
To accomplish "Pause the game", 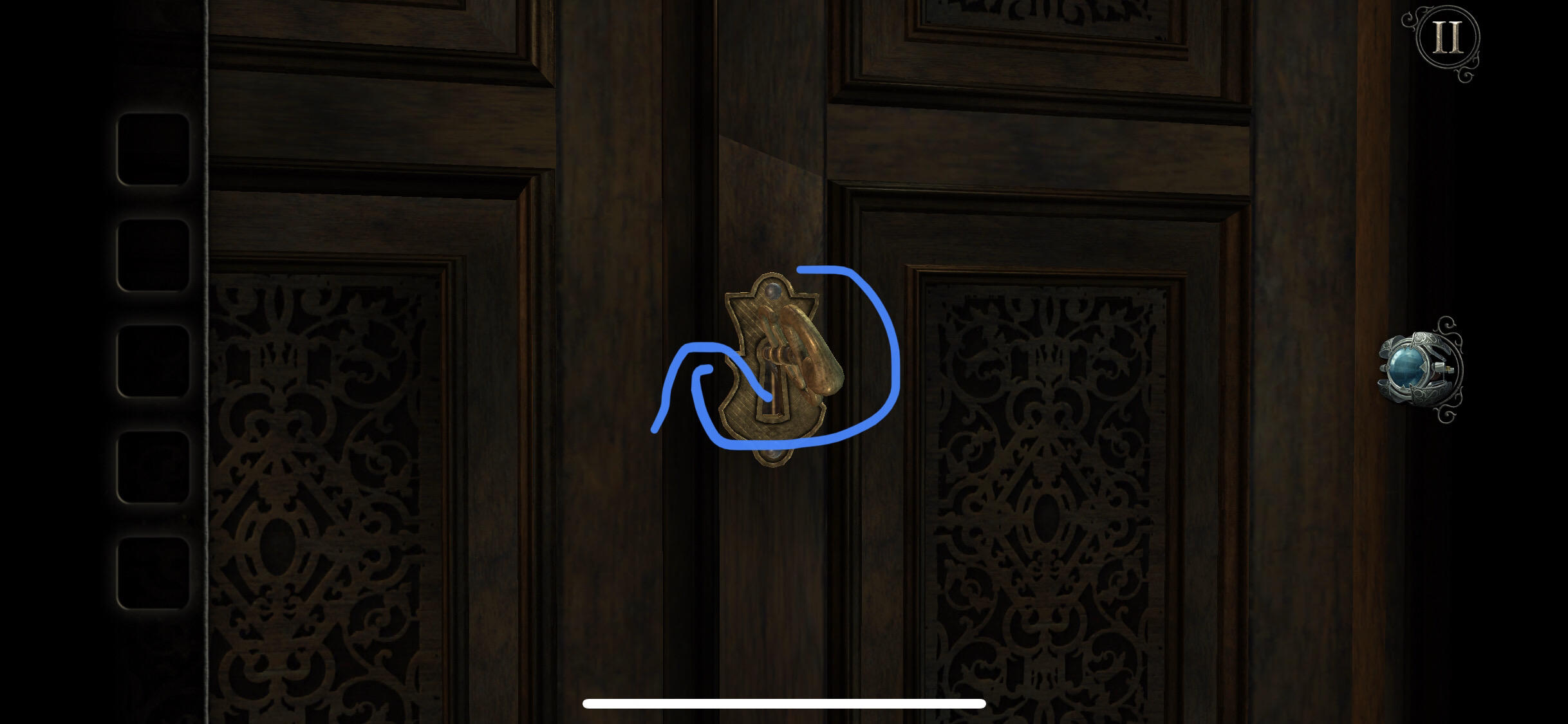I will click(x=1446, y=38).
